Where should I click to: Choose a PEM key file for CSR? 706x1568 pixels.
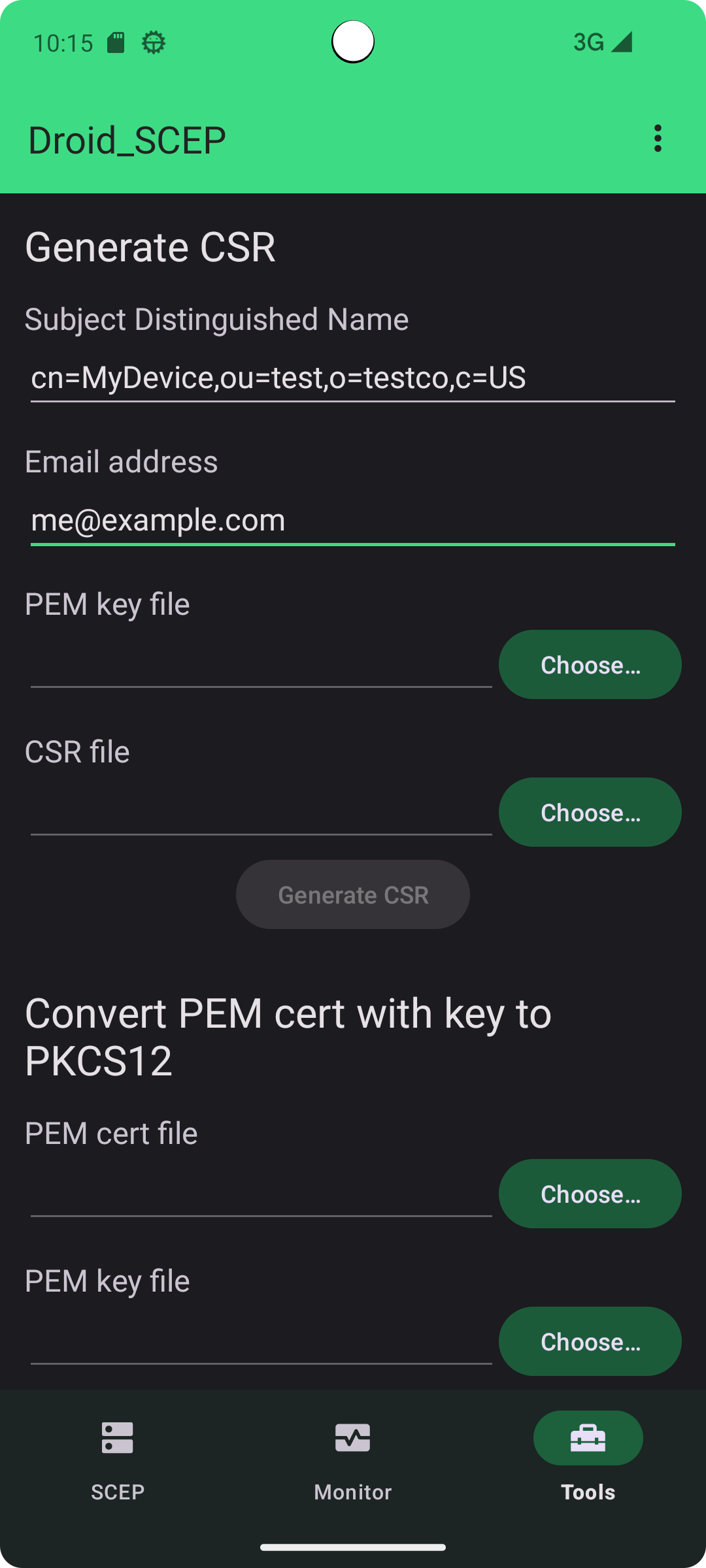point(590,664)
